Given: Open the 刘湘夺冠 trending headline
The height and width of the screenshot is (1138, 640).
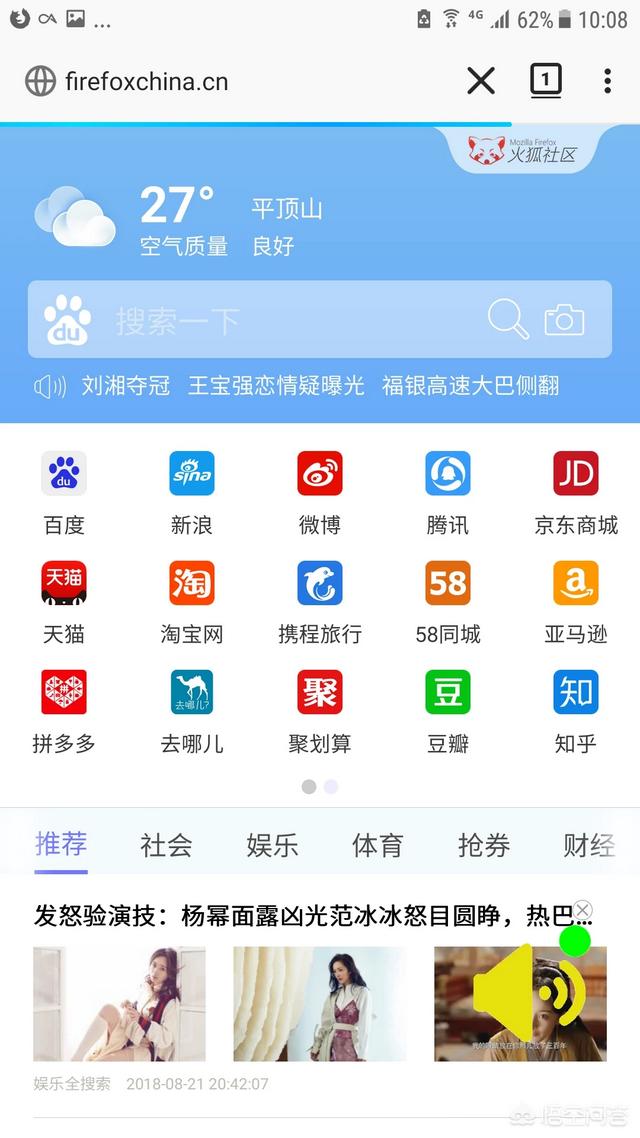Looking at the screenshot, I should (126, 385).
